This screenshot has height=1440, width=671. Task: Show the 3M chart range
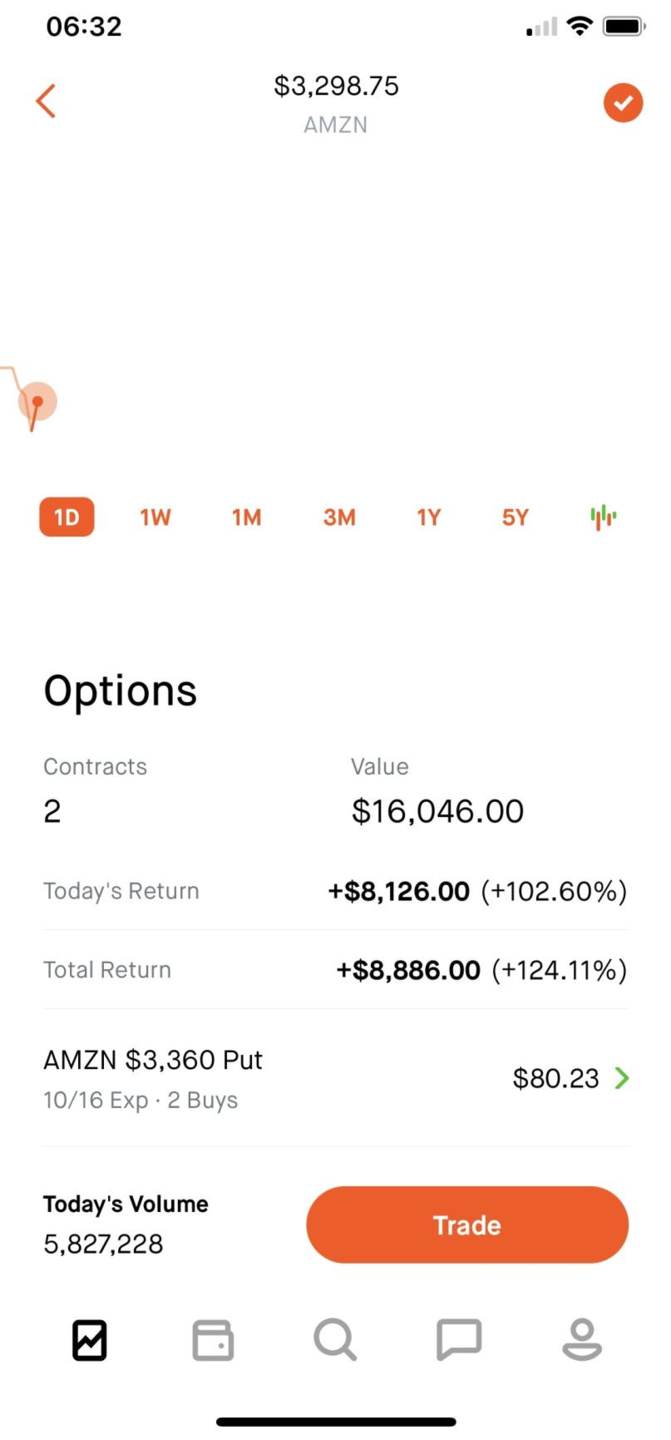(x=339, y=517)
